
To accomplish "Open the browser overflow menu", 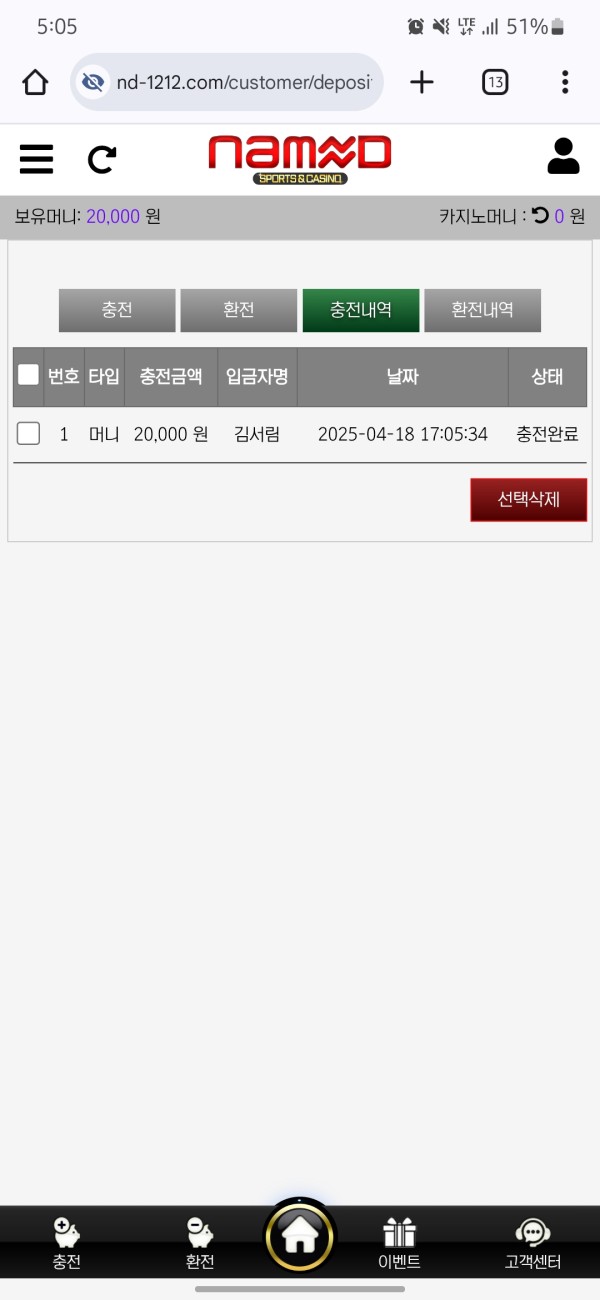I will point(565,82).
